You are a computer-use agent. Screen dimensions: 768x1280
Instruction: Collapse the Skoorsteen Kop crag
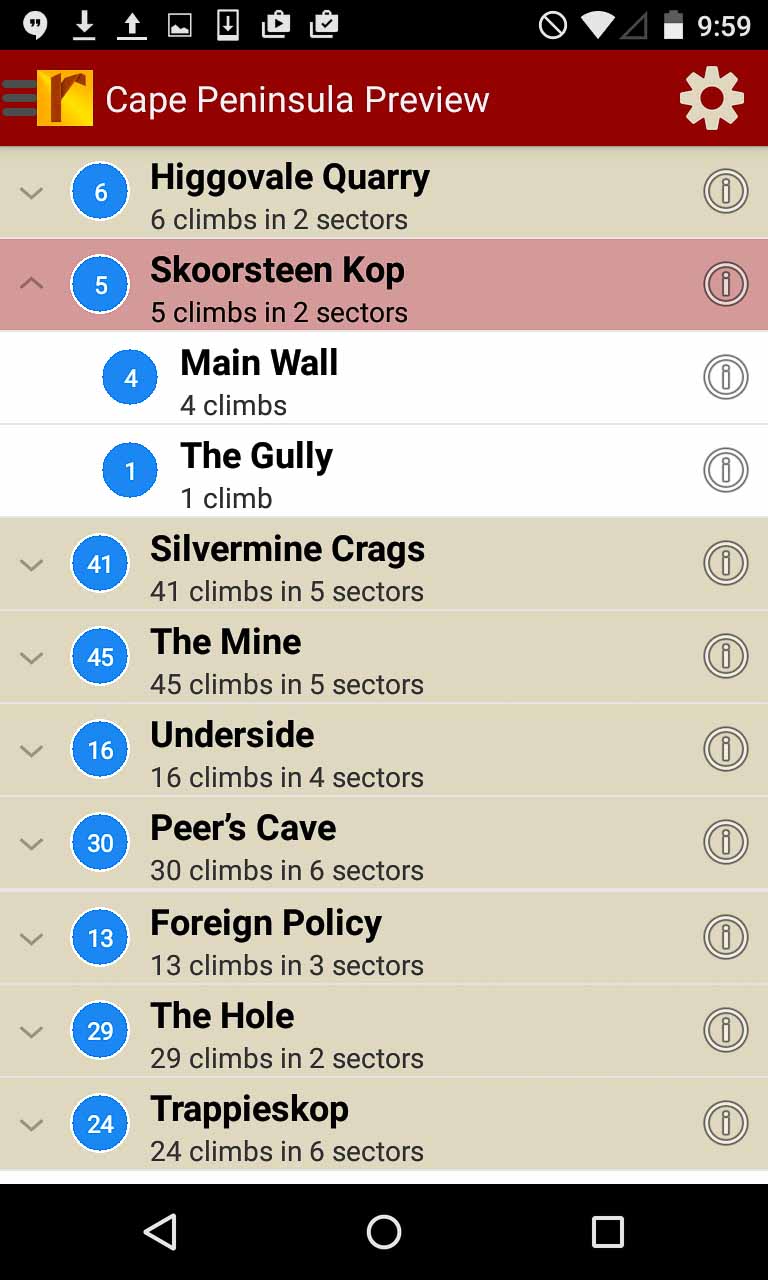click(x=32, y=284)
